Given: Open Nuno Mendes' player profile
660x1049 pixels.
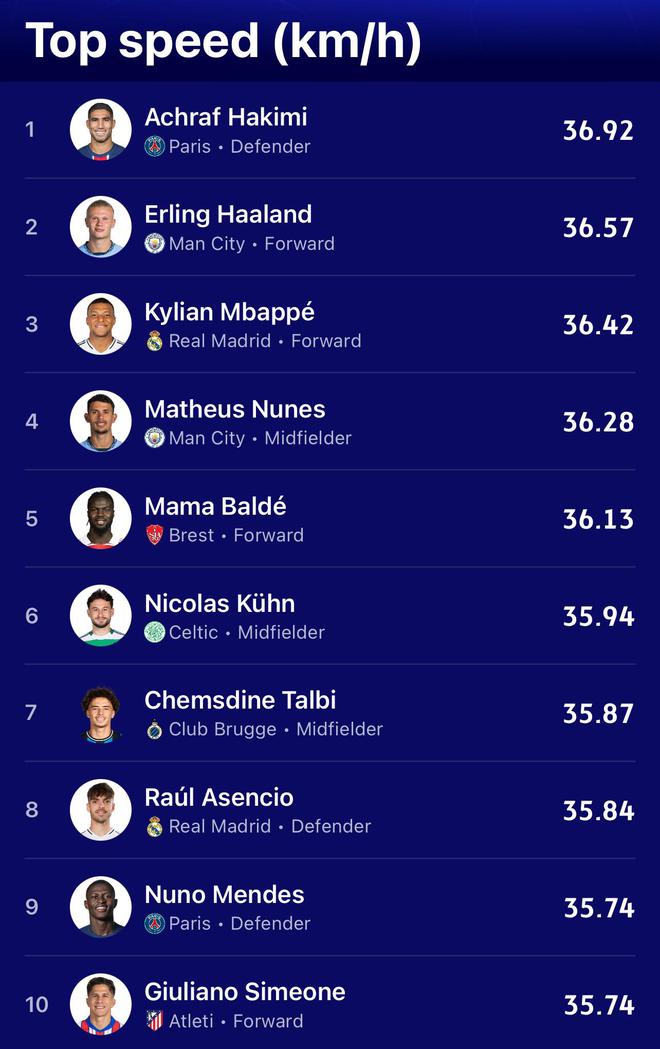Looking at the screenshot, I should (x=224, y=894).
